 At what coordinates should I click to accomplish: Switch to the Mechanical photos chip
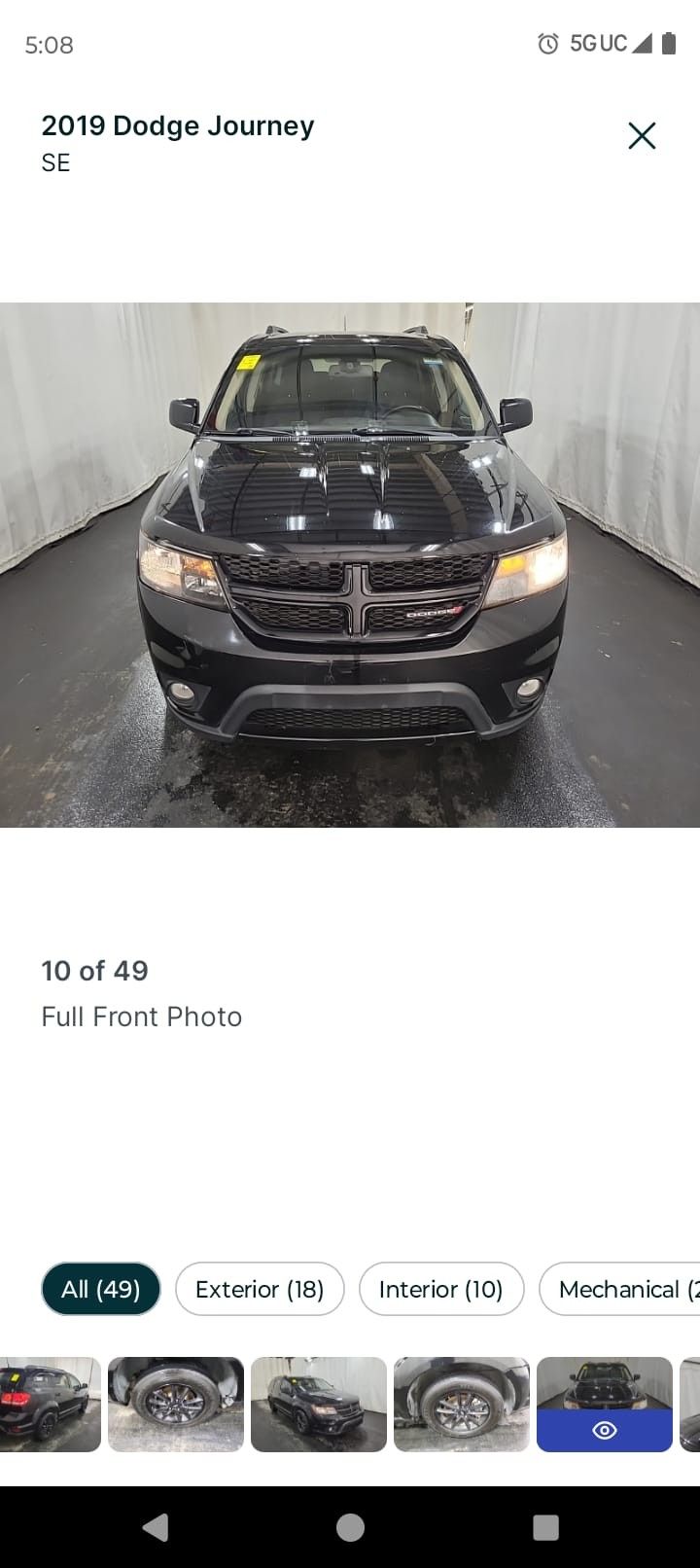tap(622, 1289)
